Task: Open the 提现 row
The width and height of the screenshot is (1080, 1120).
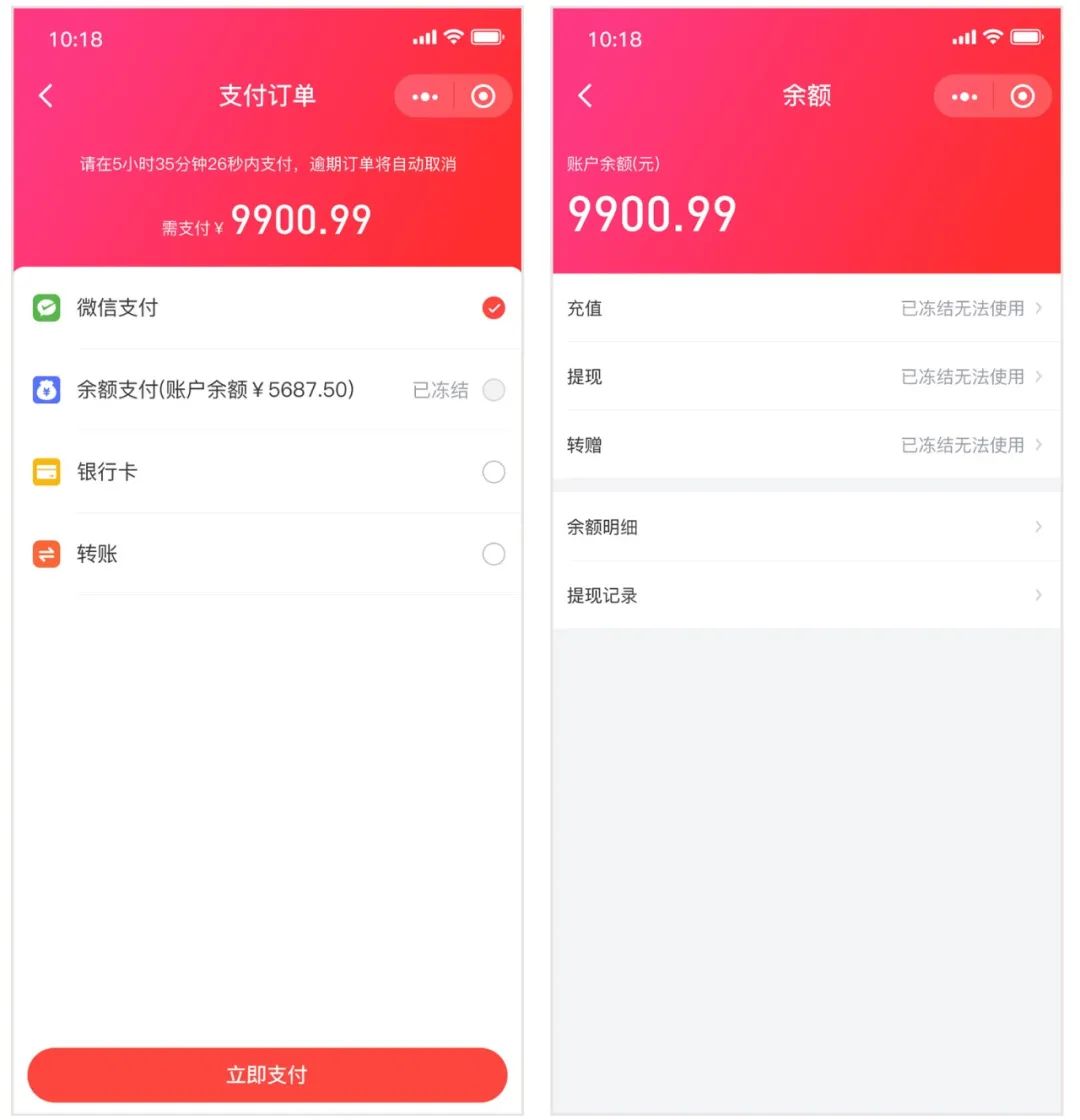Action: pyautogui.click(x=806, y=377)
